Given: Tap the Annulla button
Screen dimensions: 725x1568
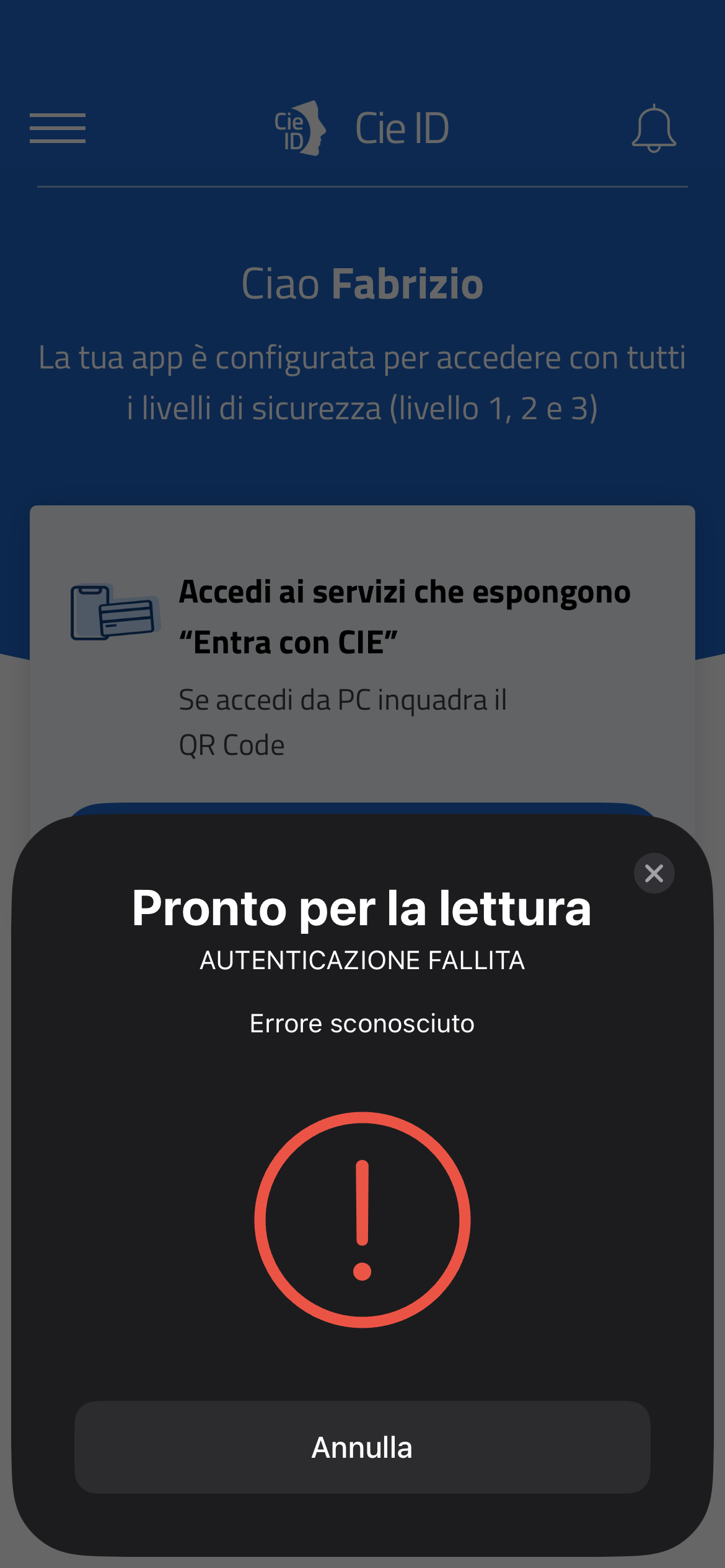Looking at the screenshot, I should tap(362, 1447).
